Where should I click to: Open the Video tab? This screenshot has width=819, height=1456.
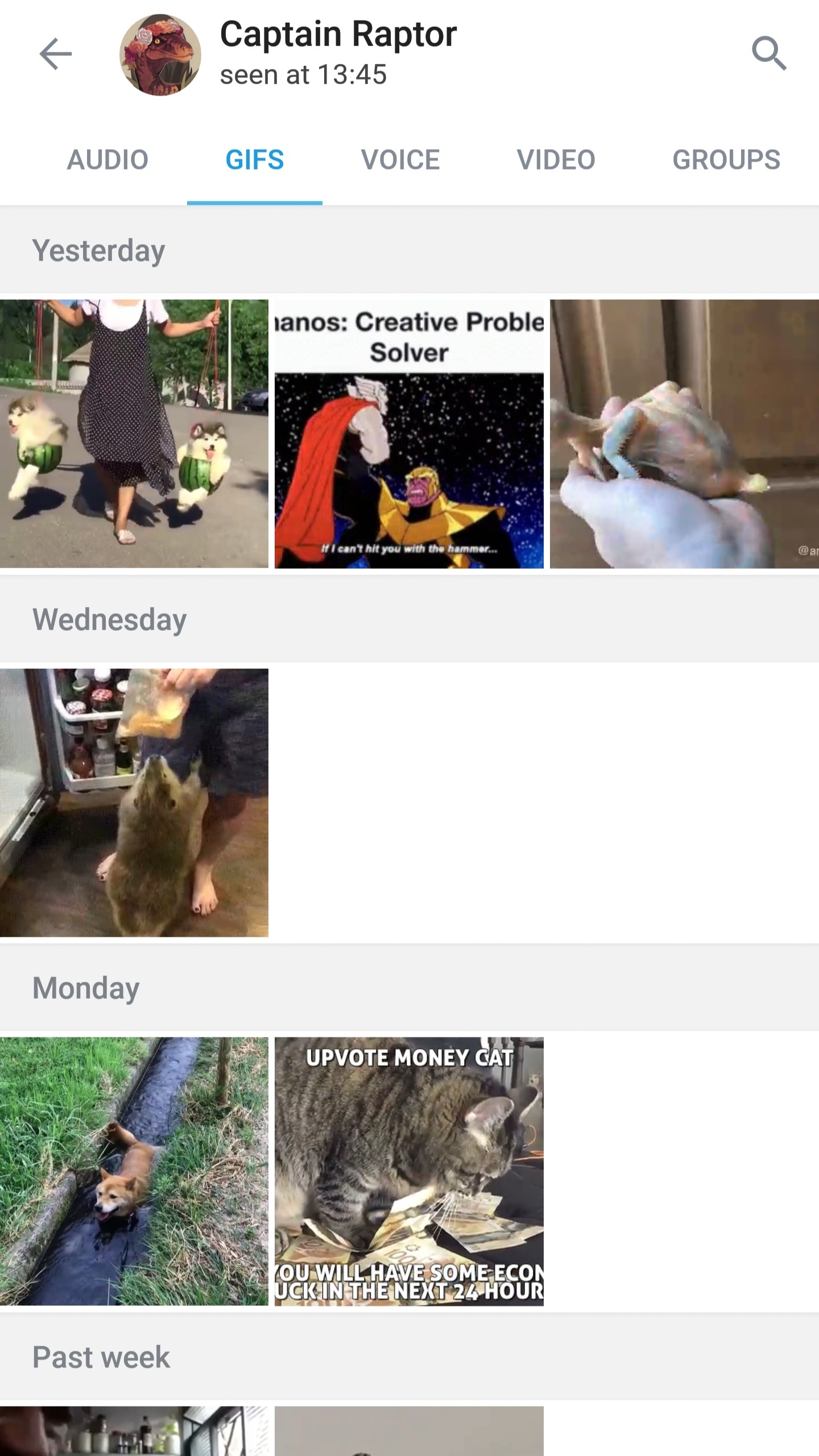[x=556, y=160]
